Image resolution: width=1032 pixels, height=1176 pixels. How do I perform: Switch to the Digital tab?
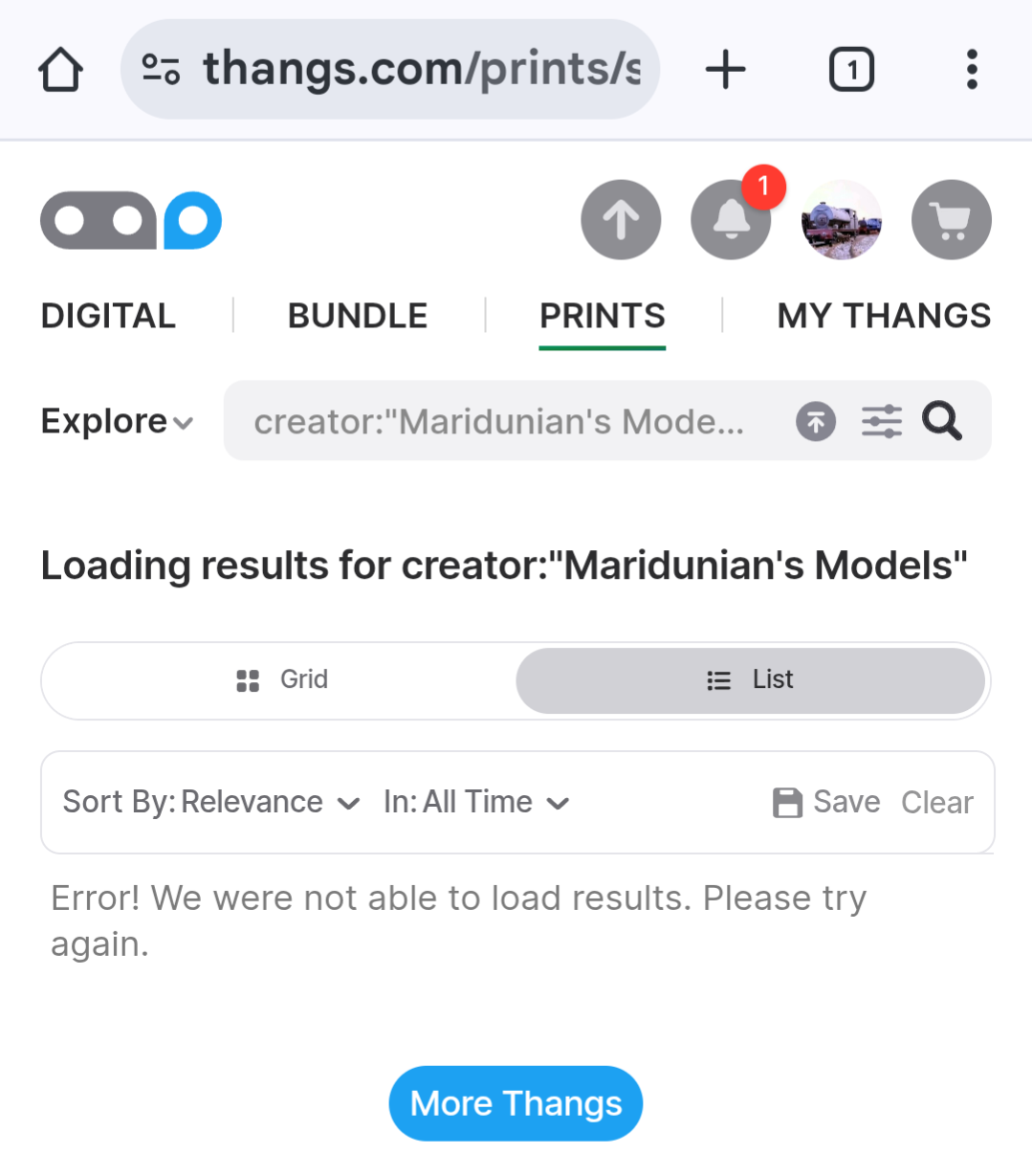108,316
